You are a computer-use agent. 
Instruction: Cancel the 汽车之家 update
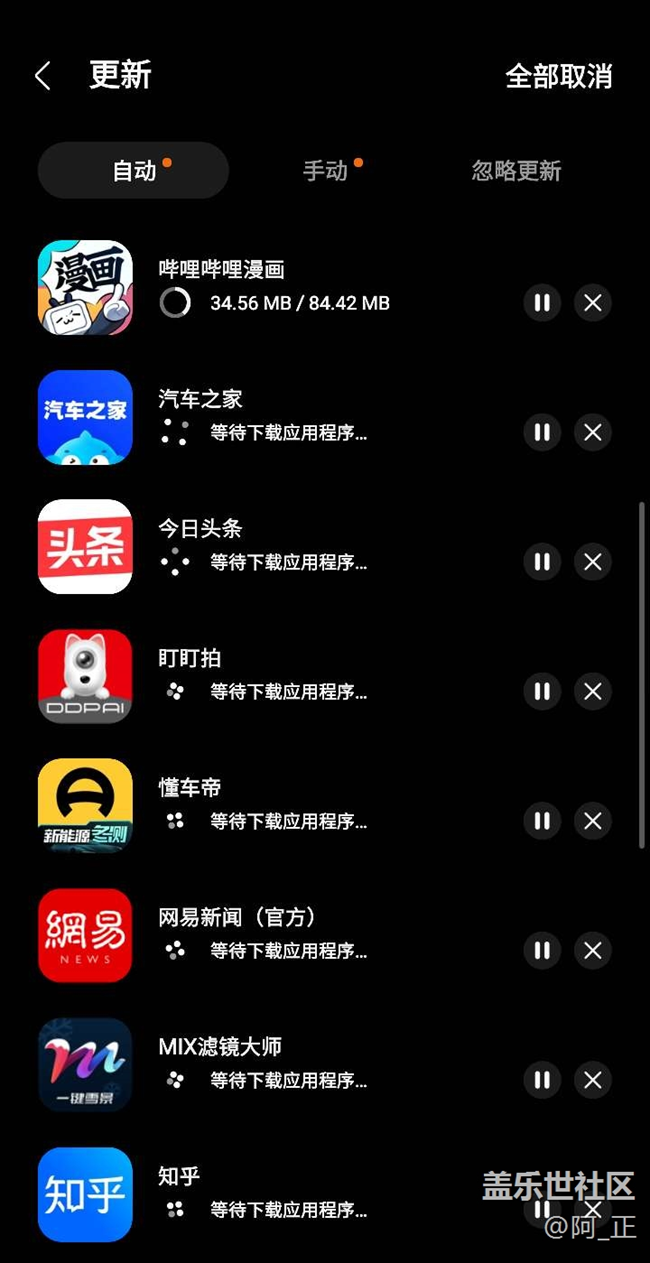click(593, 432)
